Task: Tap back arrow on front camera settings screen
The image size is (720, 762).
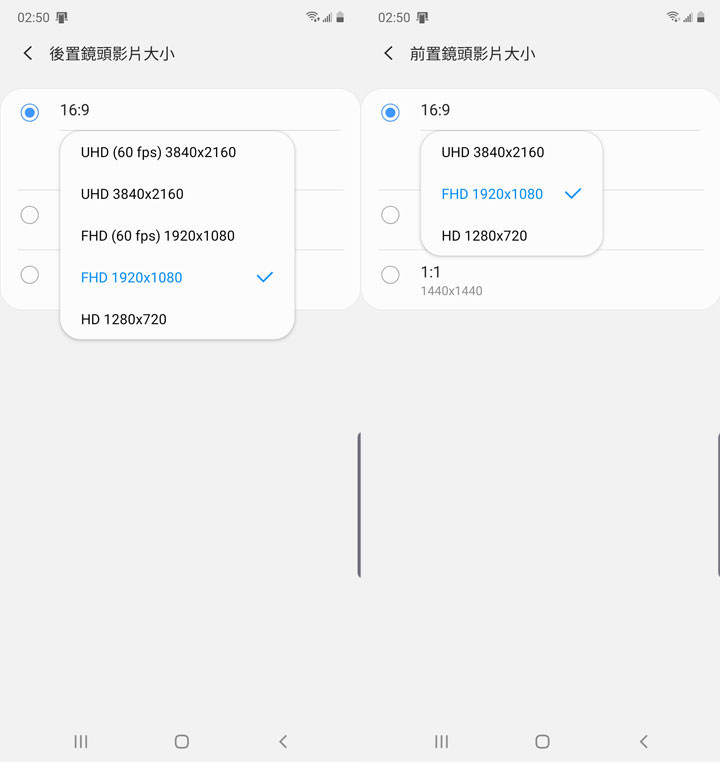Action: [x=389, y=53]
